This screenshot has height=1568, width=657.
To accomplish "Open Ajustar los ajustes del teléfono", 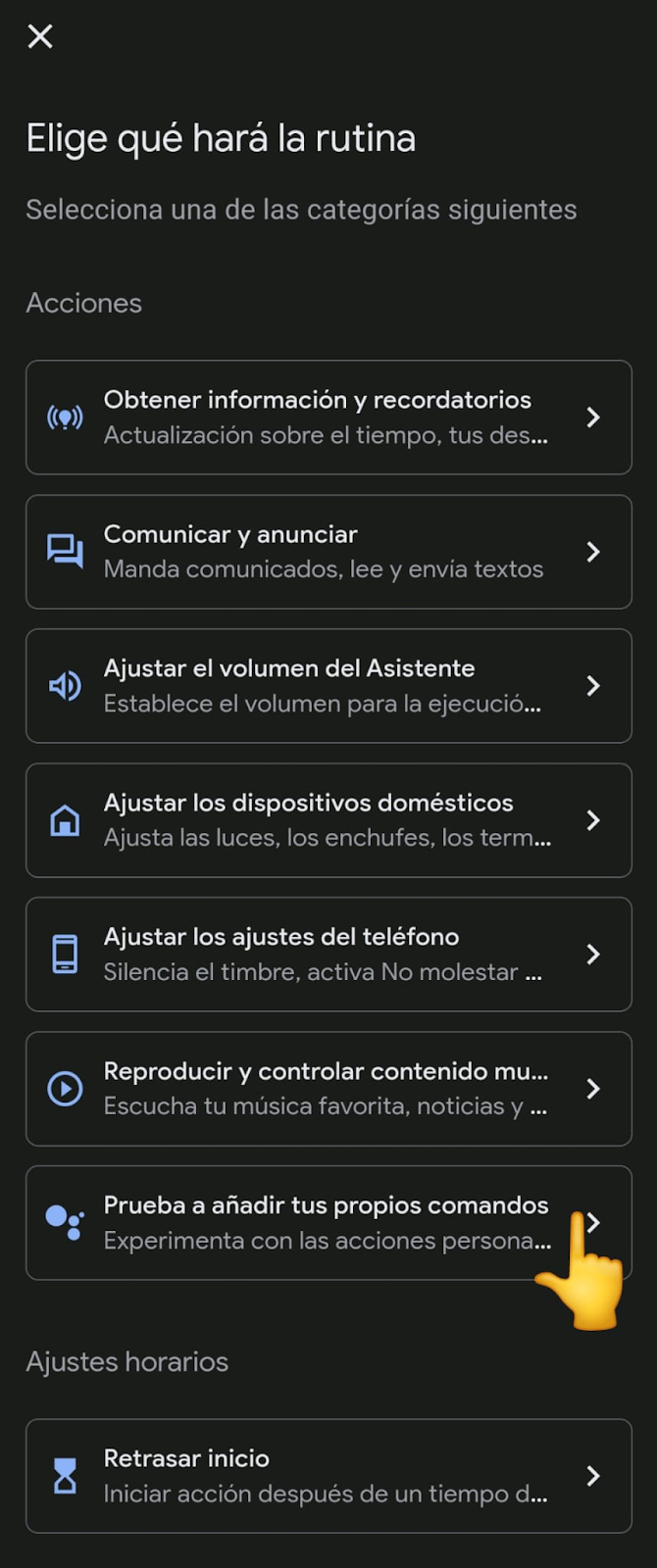I will [328, 955].
